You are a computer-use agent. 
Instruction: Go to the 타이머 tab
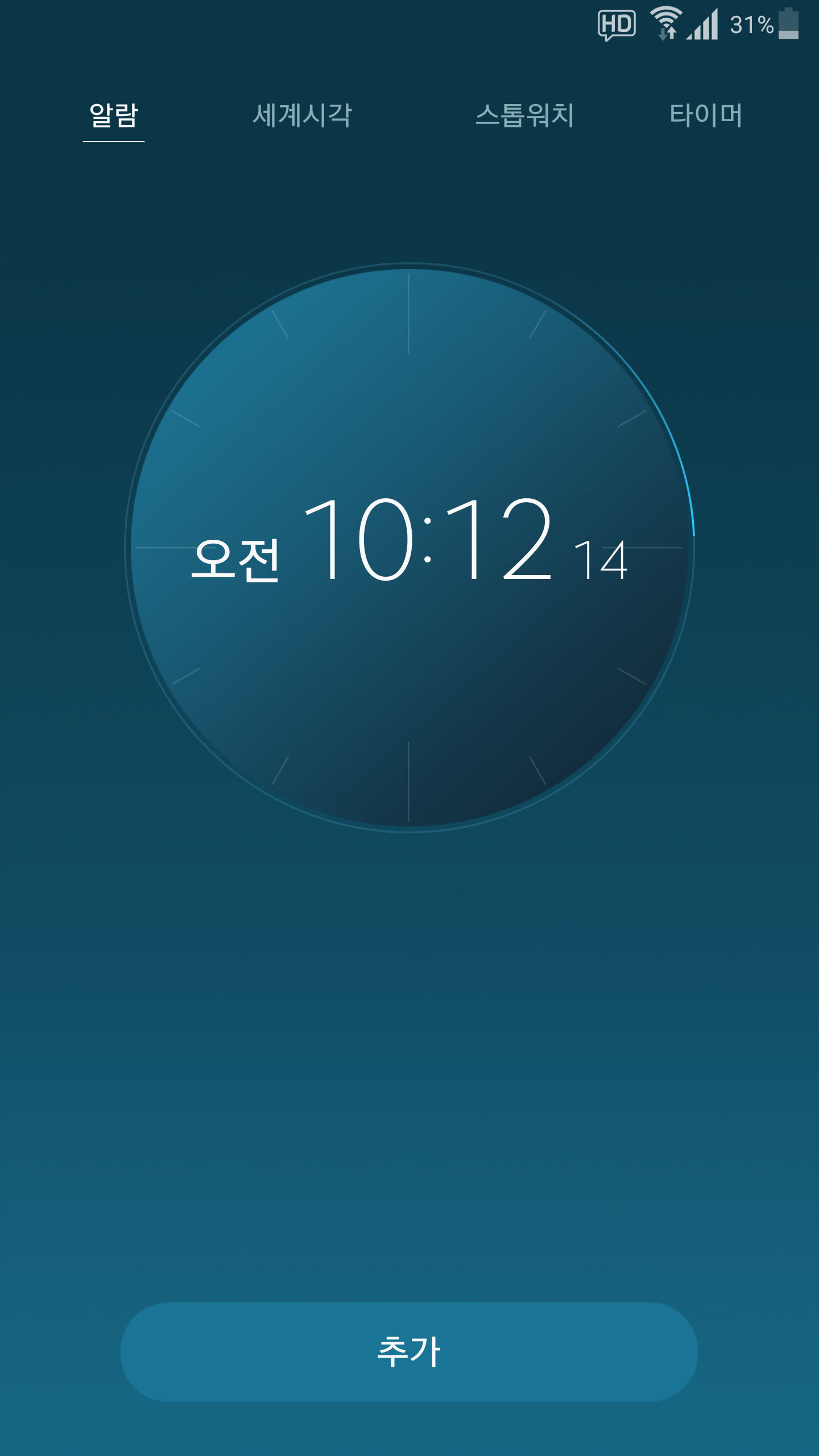coord(706,115)
